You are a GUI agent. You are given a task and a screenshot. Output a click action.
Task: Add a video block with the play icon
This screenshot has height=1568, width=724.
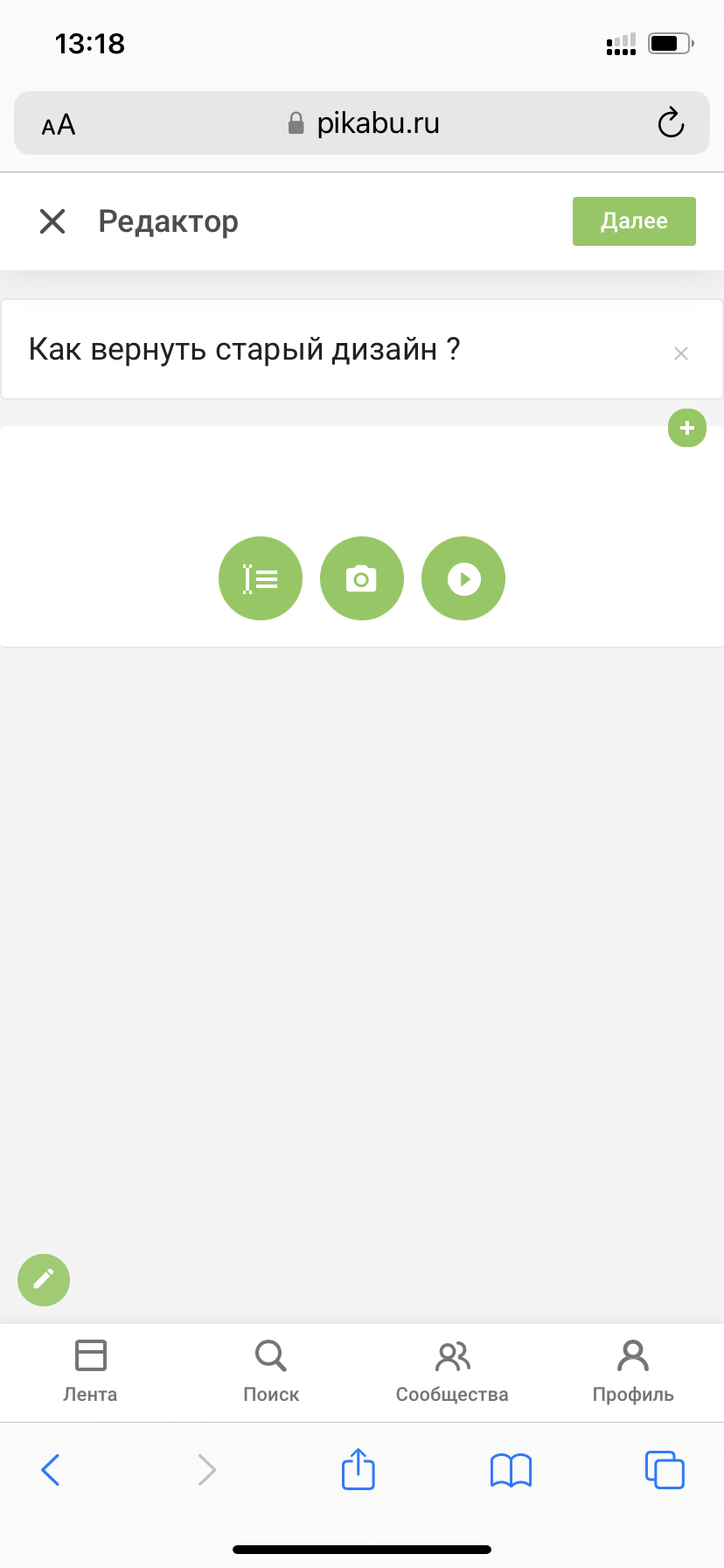[x=463, y=578]
